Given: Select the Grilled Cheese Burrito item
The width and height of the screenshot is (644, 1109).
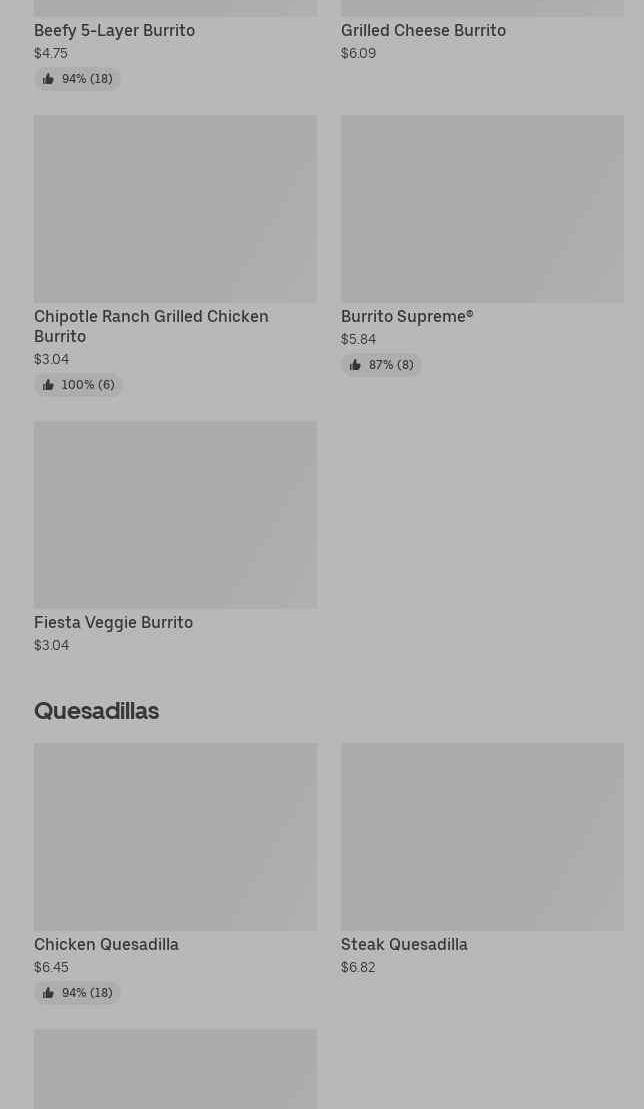Looking at the screenshot, I should tap(423, 30).
